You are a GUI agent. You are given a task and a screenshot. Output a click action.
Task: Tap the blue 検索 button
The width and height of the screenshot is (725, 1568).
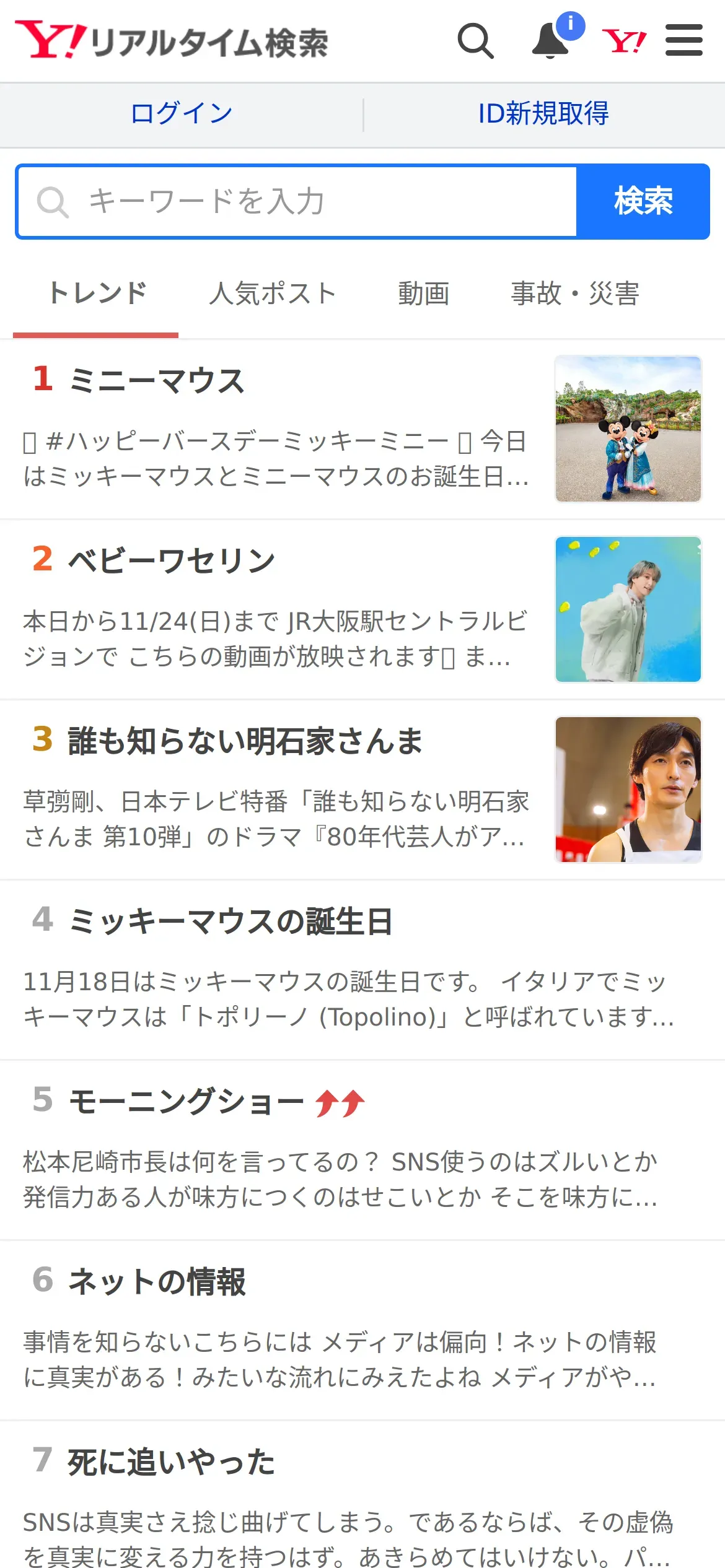[x=643, y=201]
